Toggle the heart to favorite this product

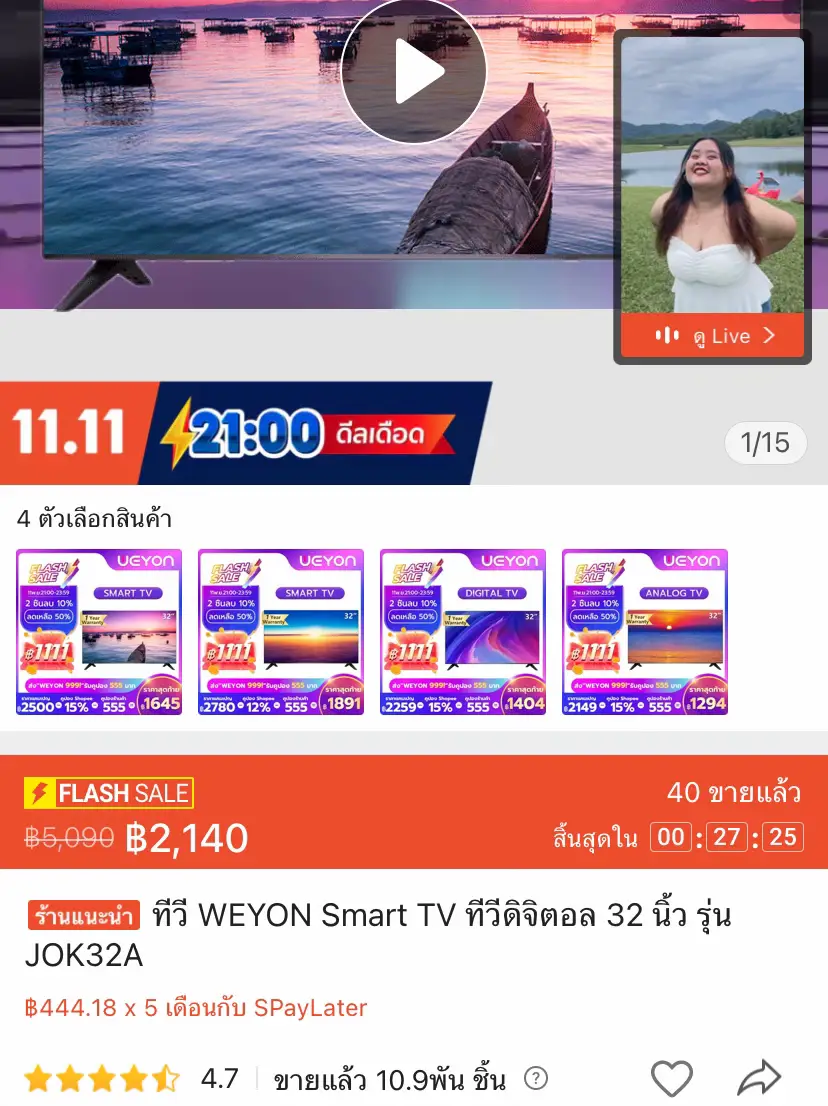click(x=672, y=1078)
